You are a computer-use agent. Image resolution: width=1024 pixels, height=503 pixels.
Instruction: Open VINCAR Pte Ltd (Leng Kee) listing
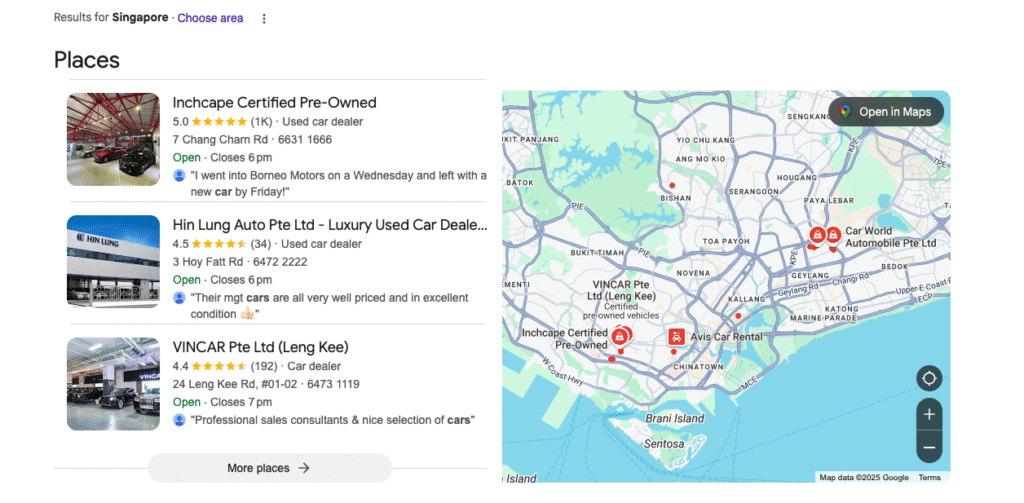point(260,347)
